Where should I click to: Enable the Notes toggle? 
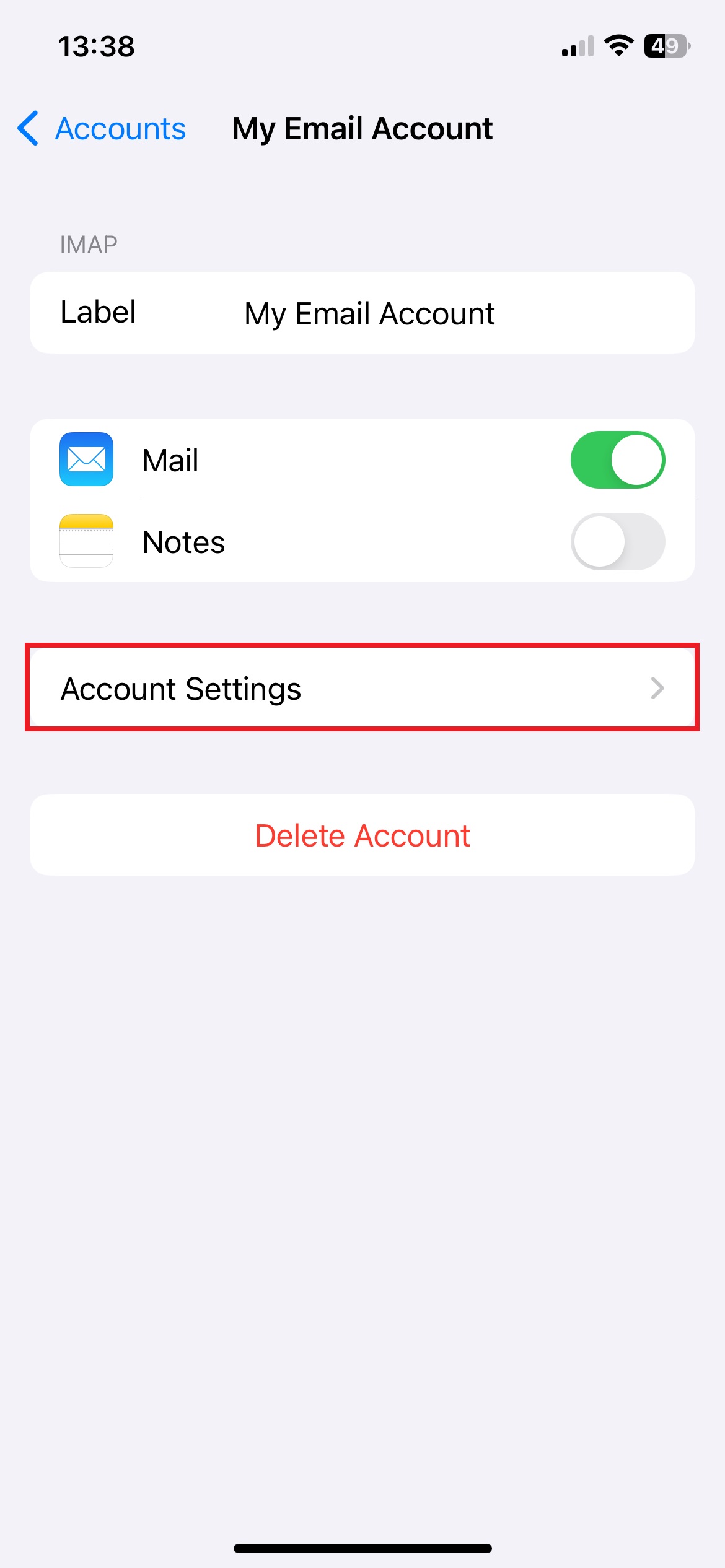pyautogui.click(x=617, y=542)
